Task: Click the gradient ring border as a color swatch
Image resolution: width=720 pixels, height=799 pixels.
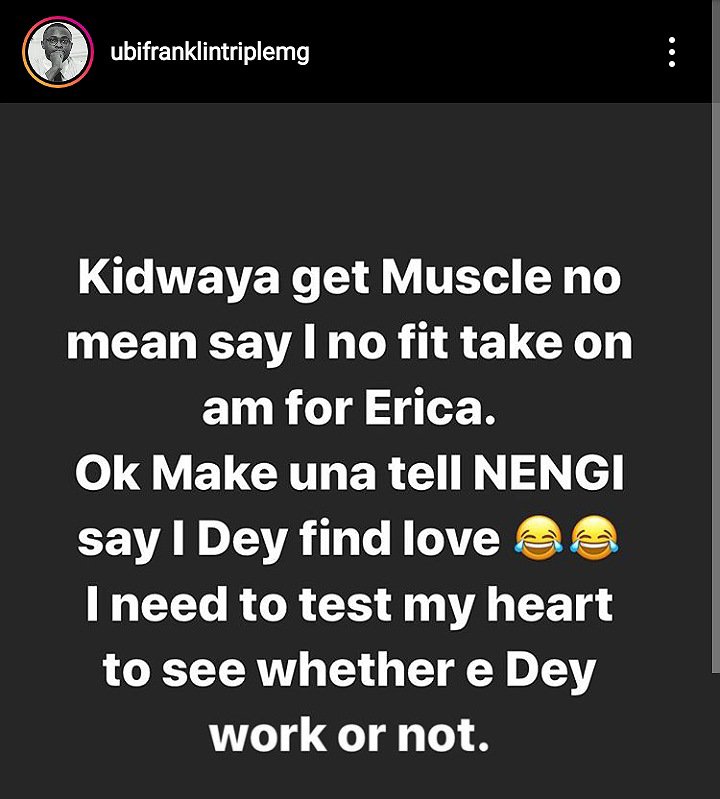Action: coord(24,50)
